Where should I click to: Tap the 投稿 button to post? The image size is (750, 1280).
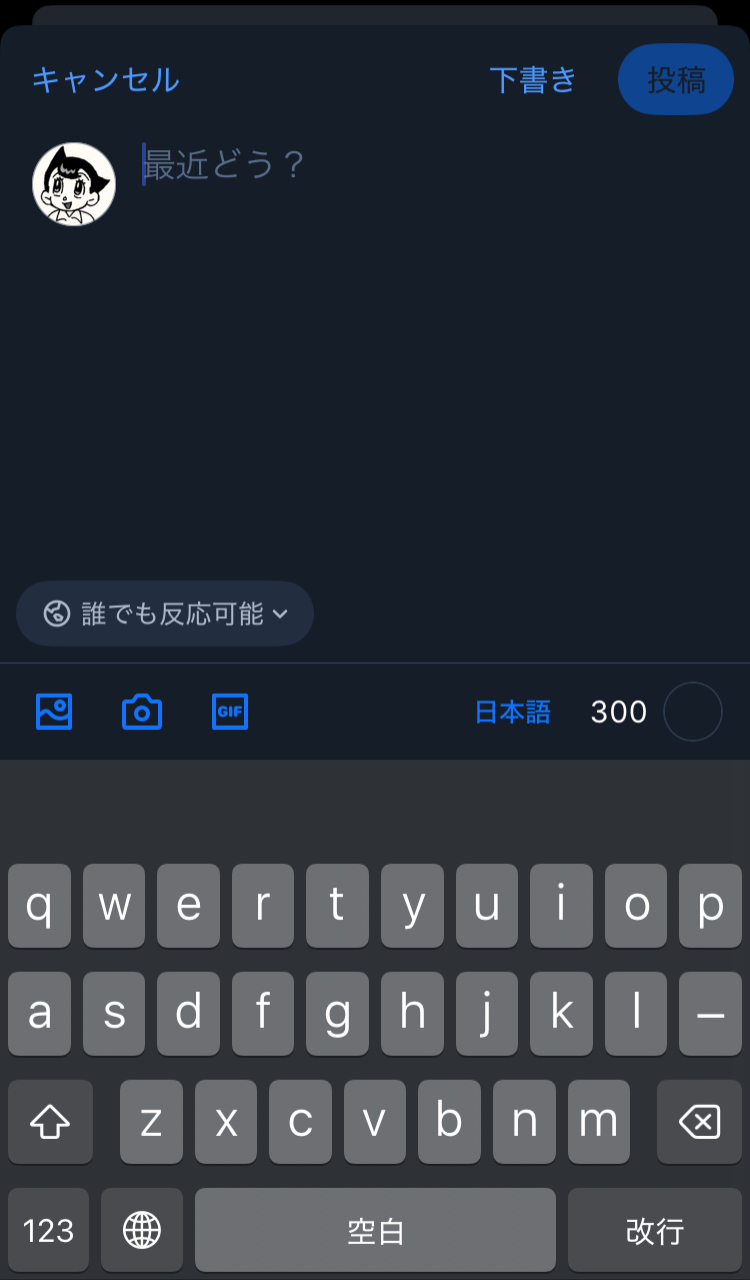pyautogui.click(x=676, y=80)
